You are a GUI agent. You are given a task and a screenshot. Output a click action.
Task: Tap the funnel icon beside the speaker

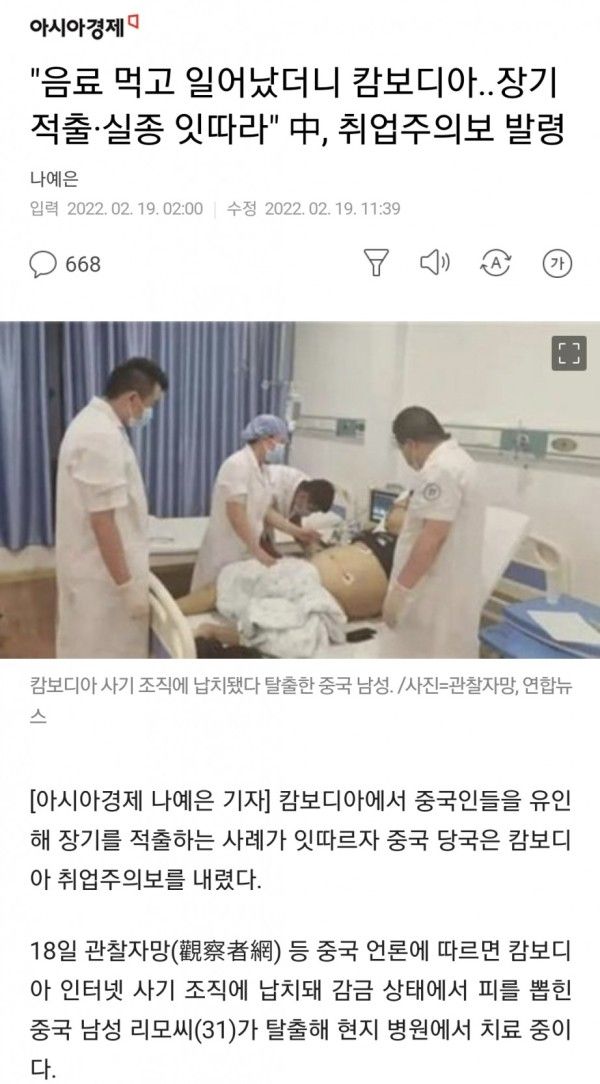(374, 263)
